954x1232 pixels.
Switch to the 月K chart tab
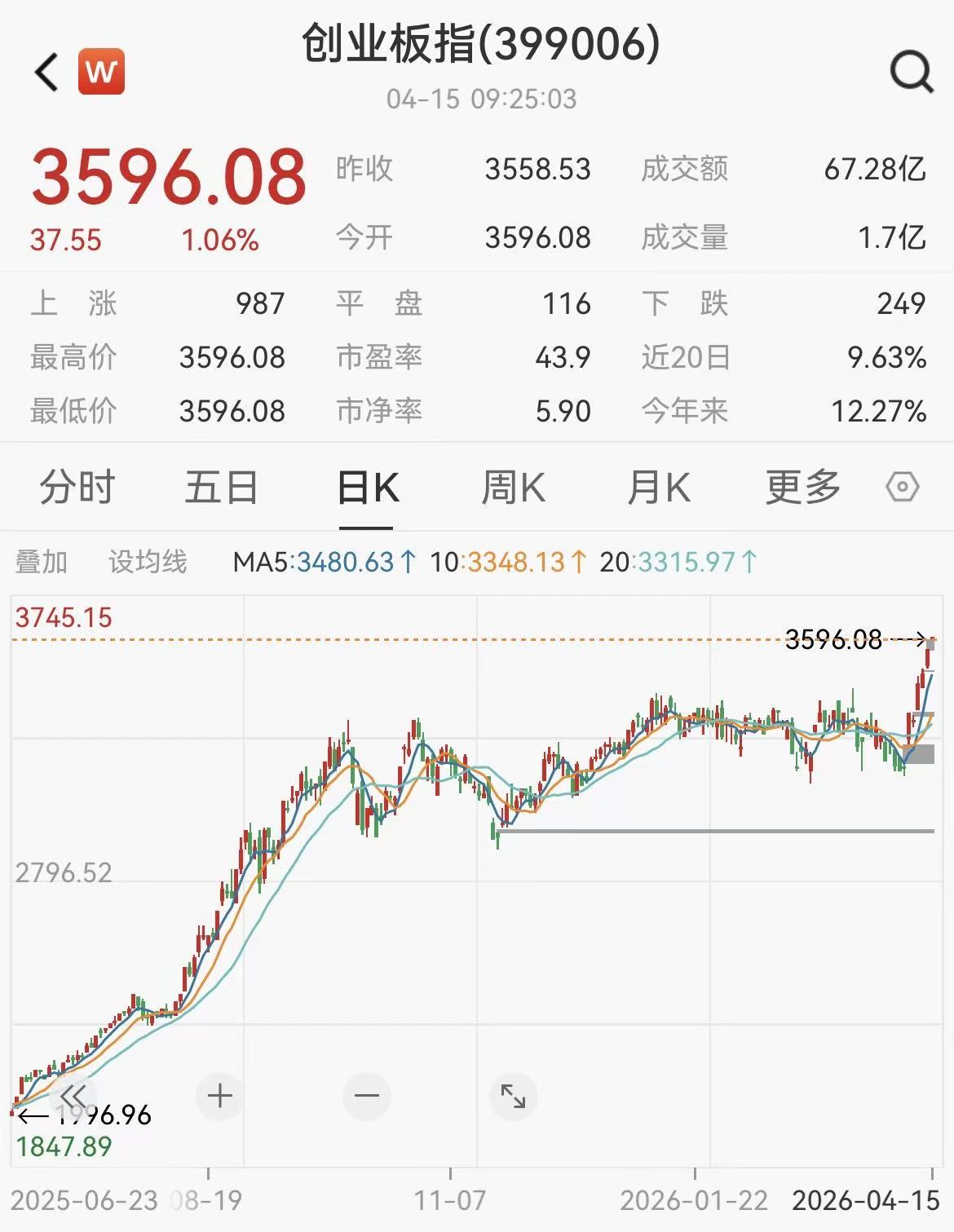tap(658, 488)
